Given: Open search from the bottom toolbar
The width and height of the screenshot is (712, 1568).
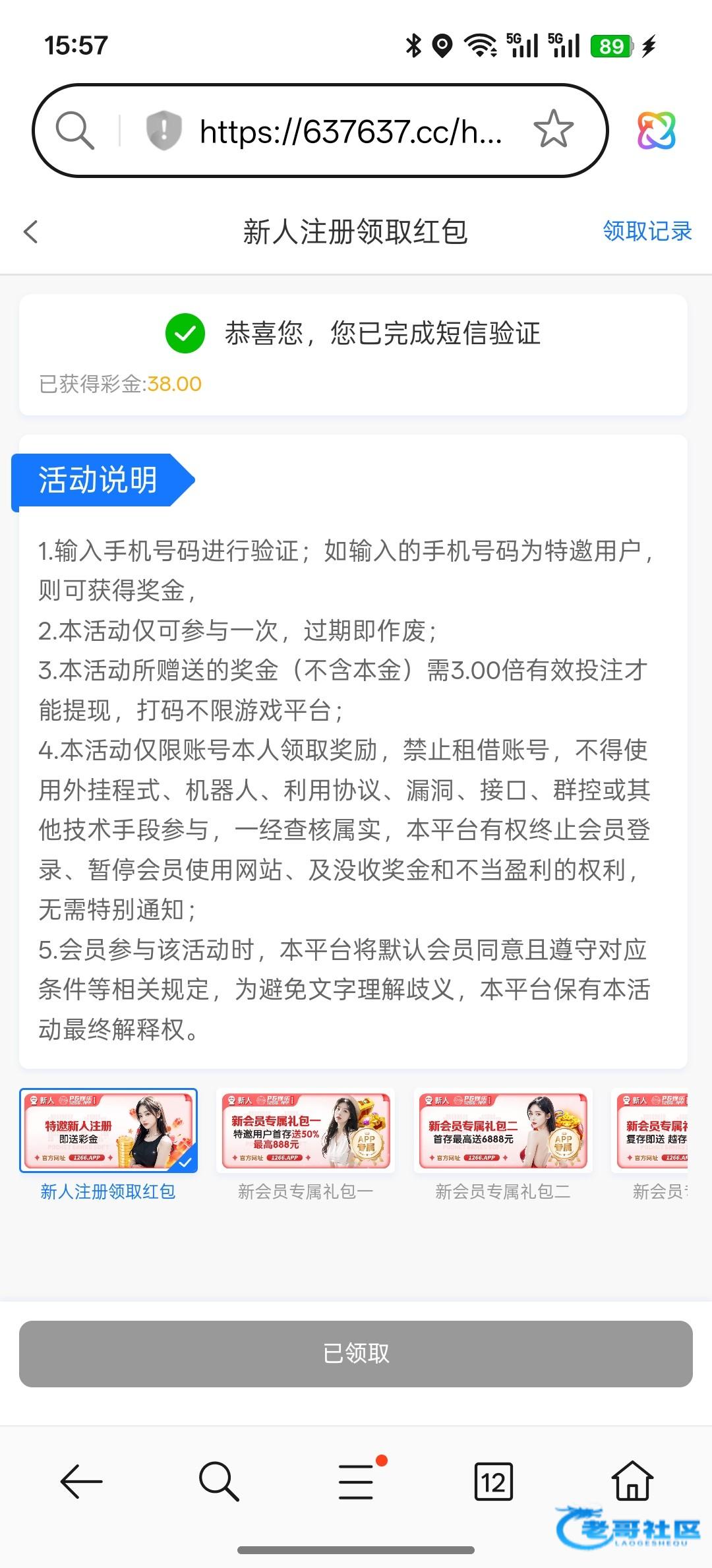Looking at the screenshot, I should coord(219,1482).
